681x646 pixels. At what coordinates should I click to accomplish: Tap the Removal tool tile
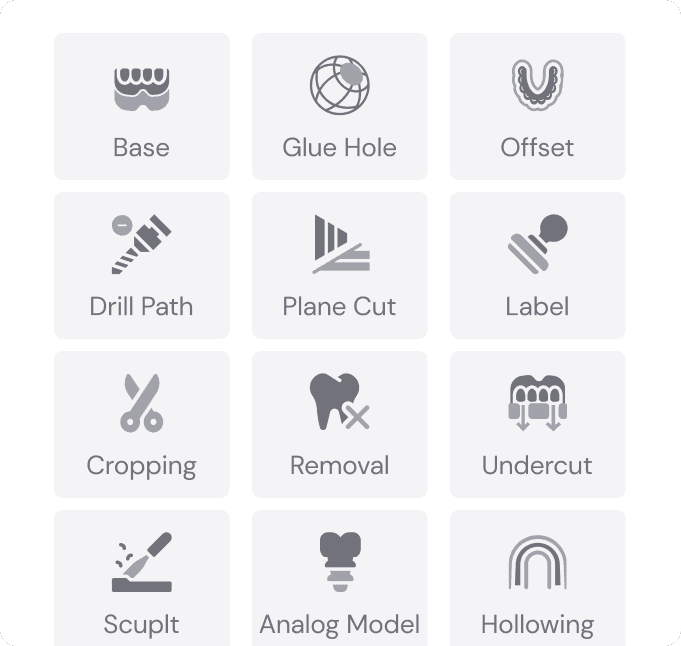coord(340,424)
